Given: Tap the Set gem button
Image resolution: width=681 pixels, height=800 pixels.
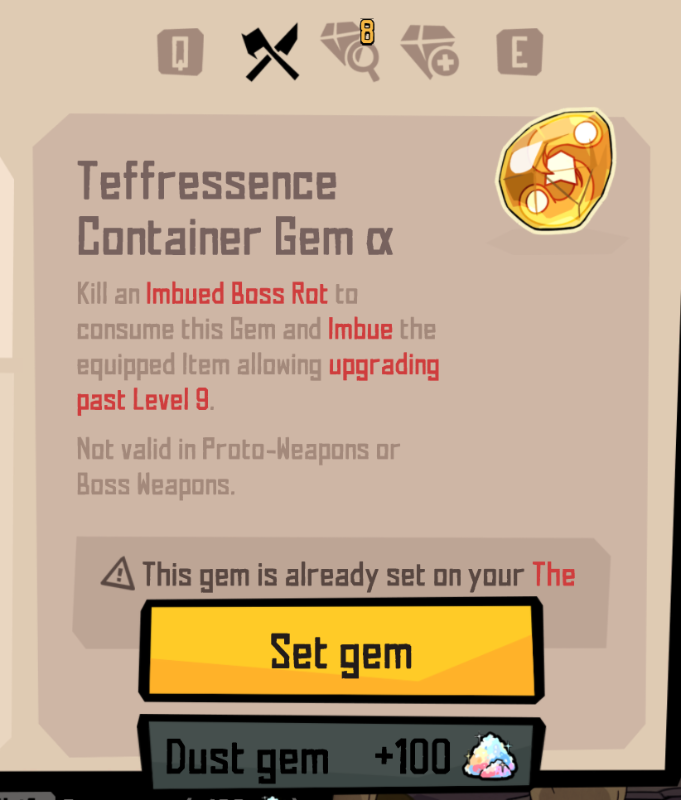Looking at the screenshot, I should (x=340, y=653).
